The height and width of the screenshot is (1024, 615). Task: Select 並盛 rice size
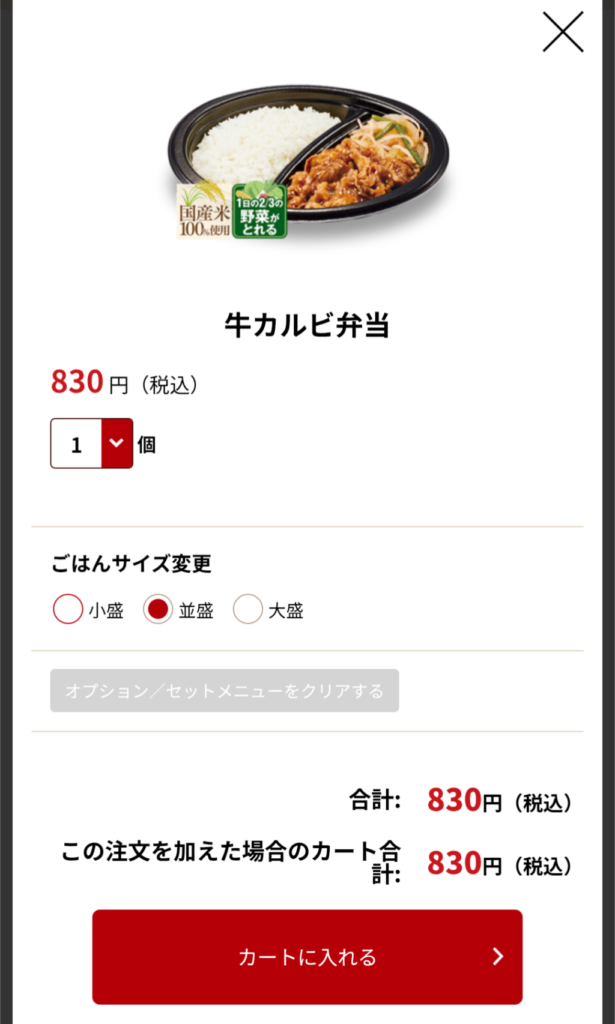(x=158, y=609)
